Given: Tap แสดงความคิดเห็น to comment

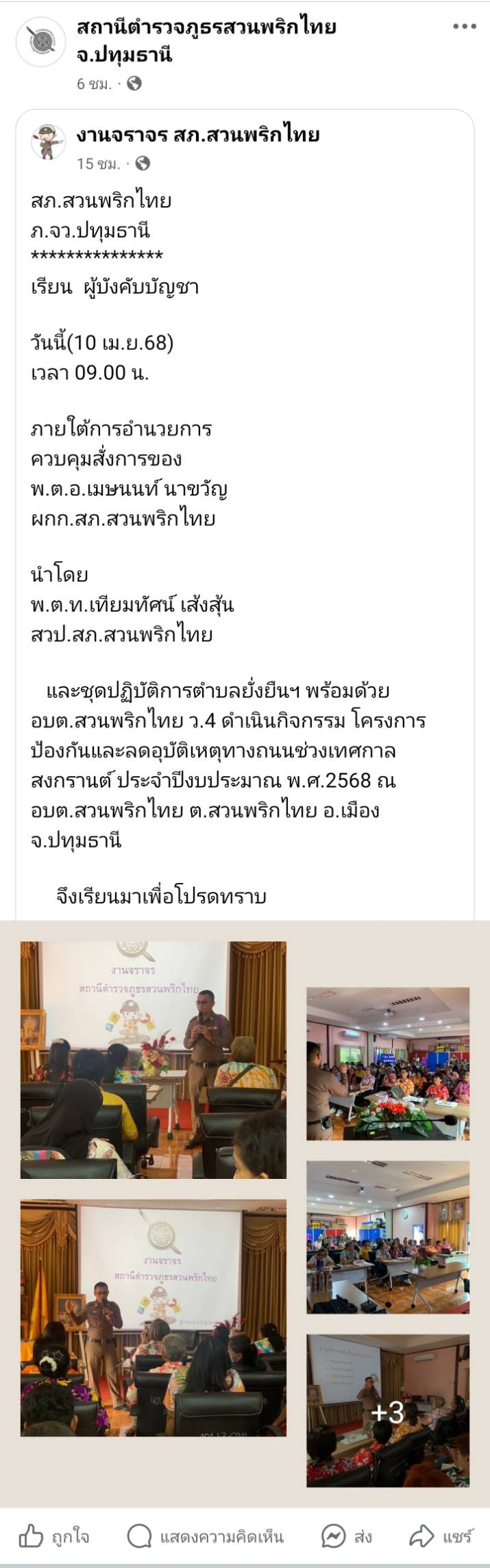Looking at the screenshot, I should (x=206, y=1536).
